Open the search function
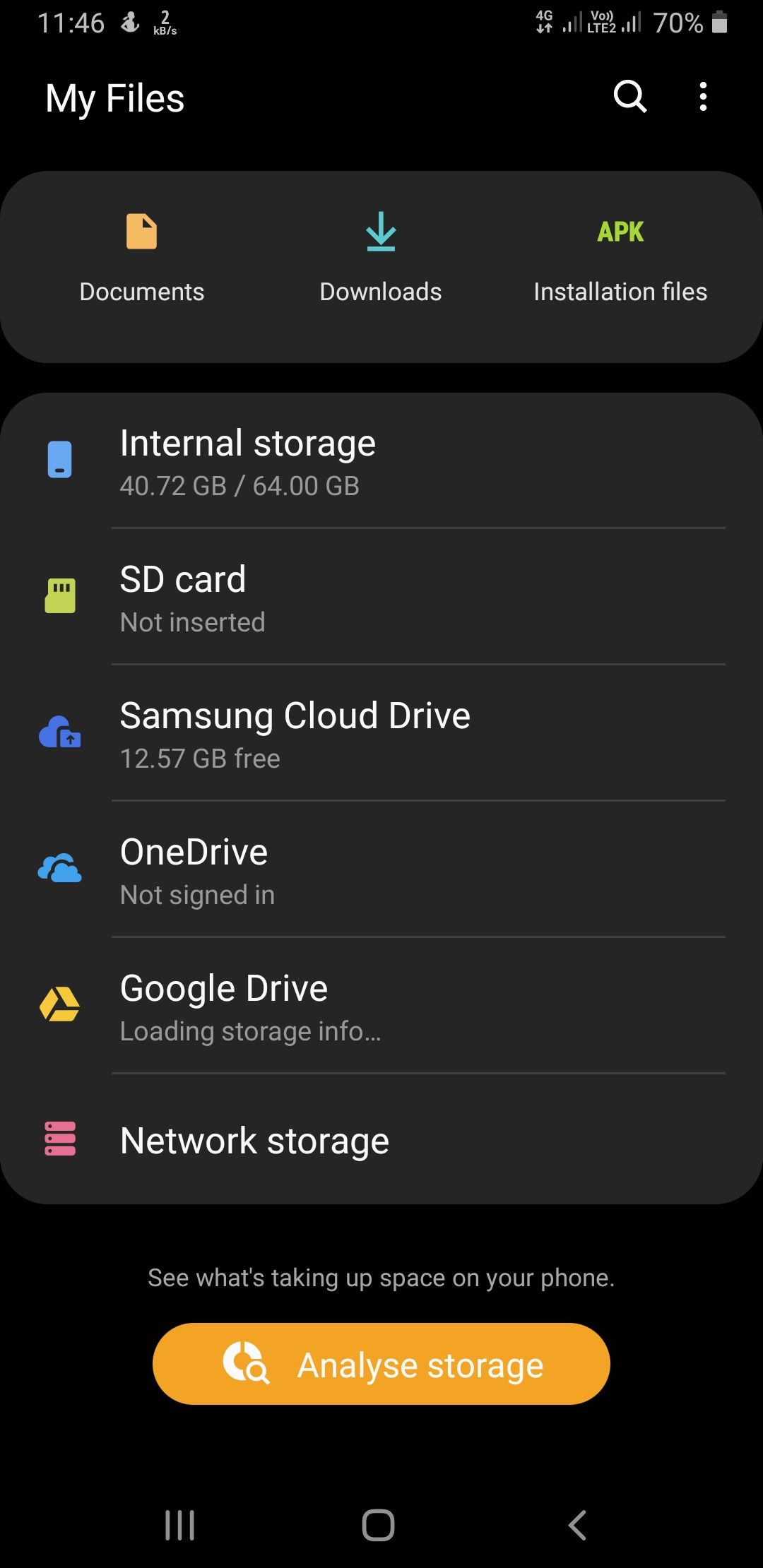 click(629, 98)
